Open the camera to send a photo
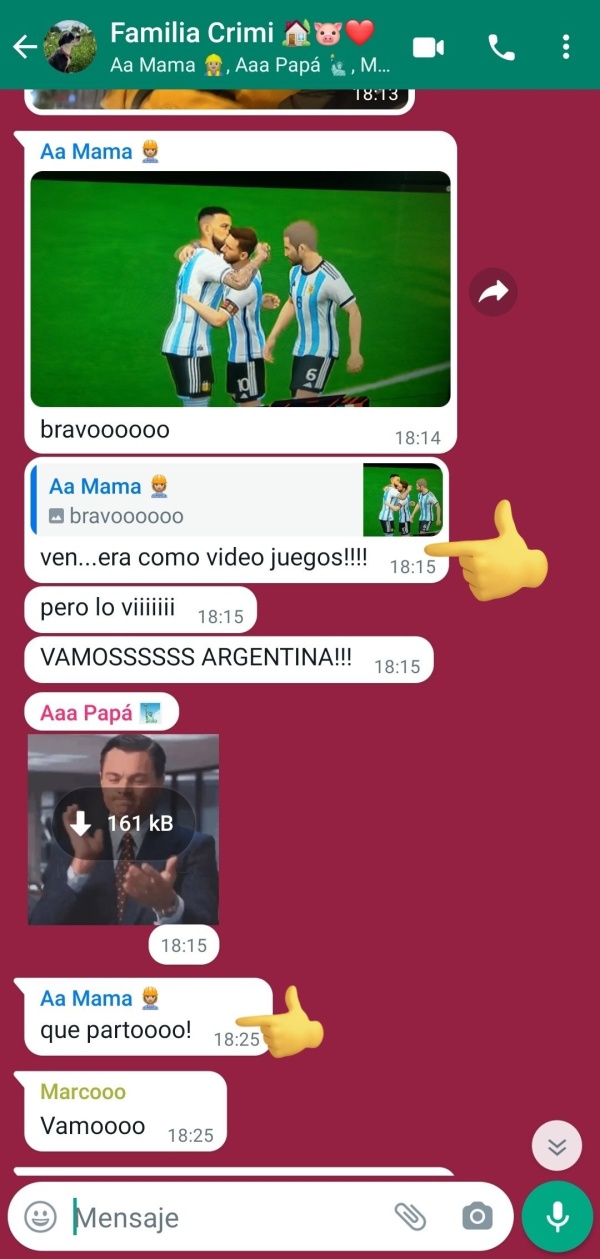 click(x=477, y=1217)
